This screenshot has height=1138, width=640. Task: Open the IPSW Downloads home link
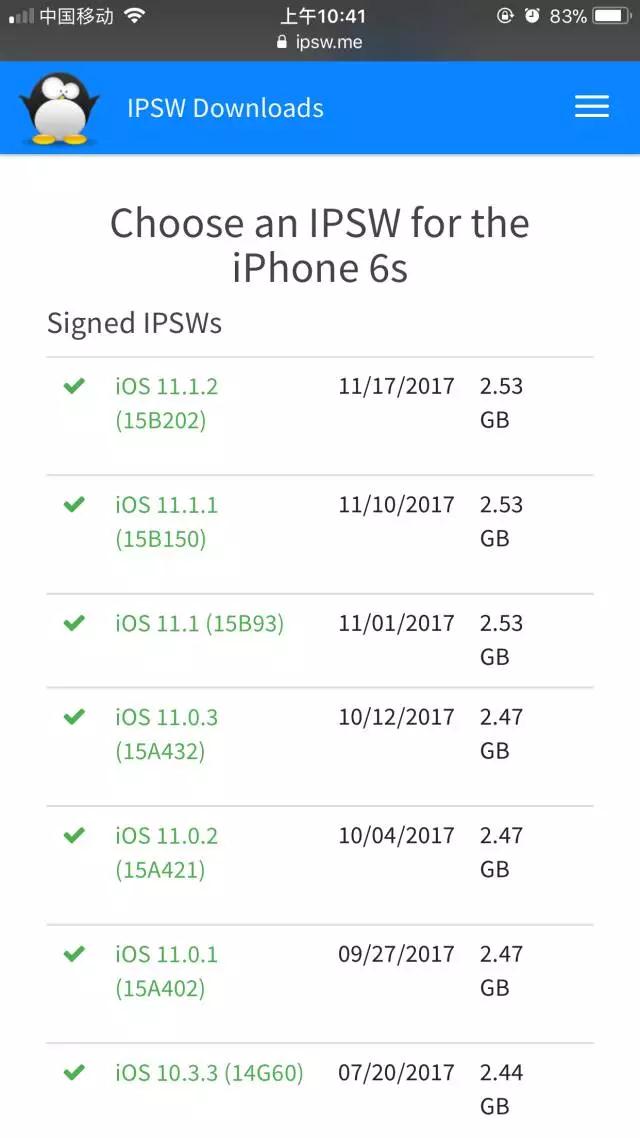tap(225, 108)
